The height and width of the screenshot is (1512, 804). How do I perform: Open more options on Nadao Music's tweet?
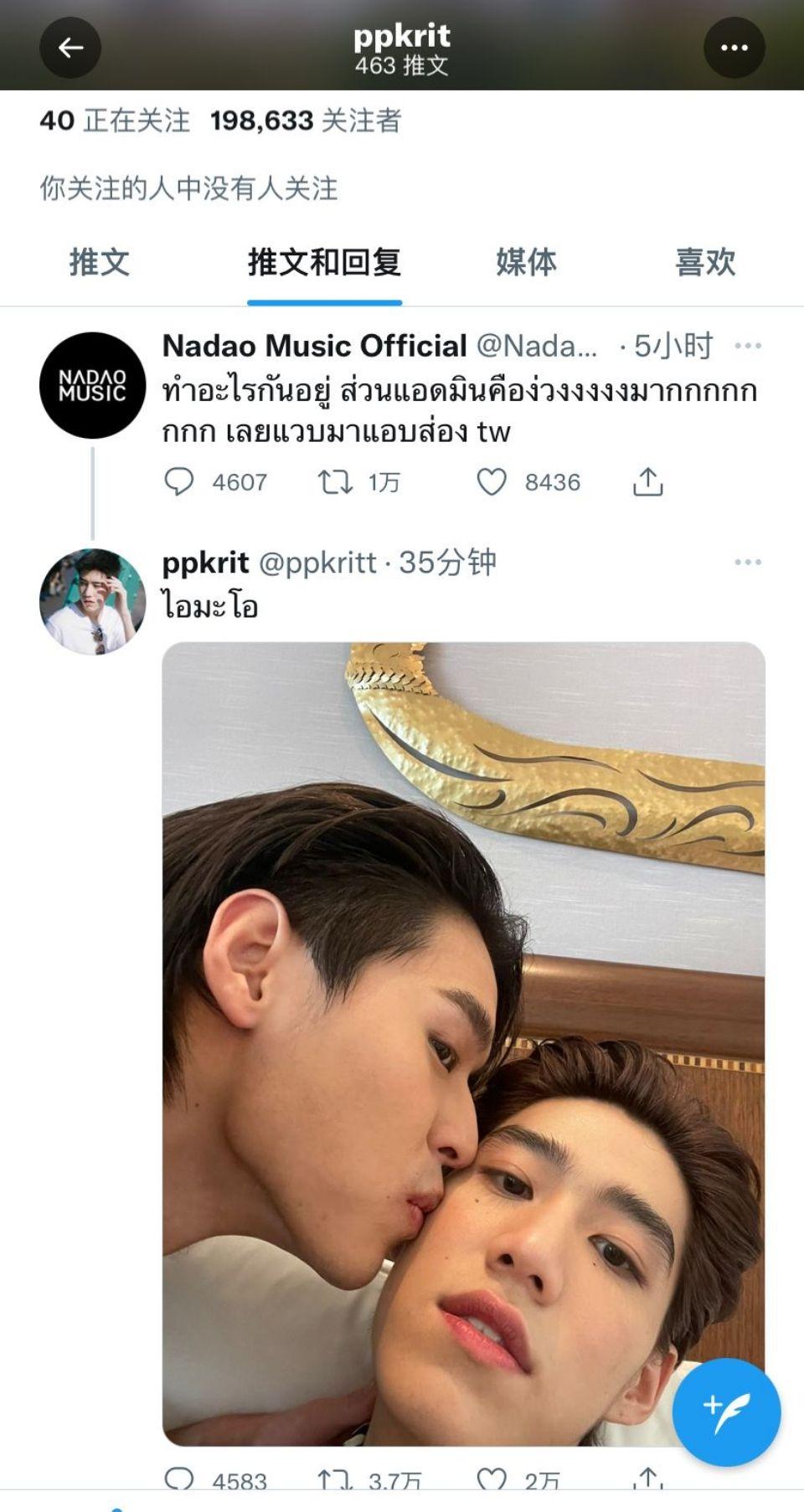(747, 346)
